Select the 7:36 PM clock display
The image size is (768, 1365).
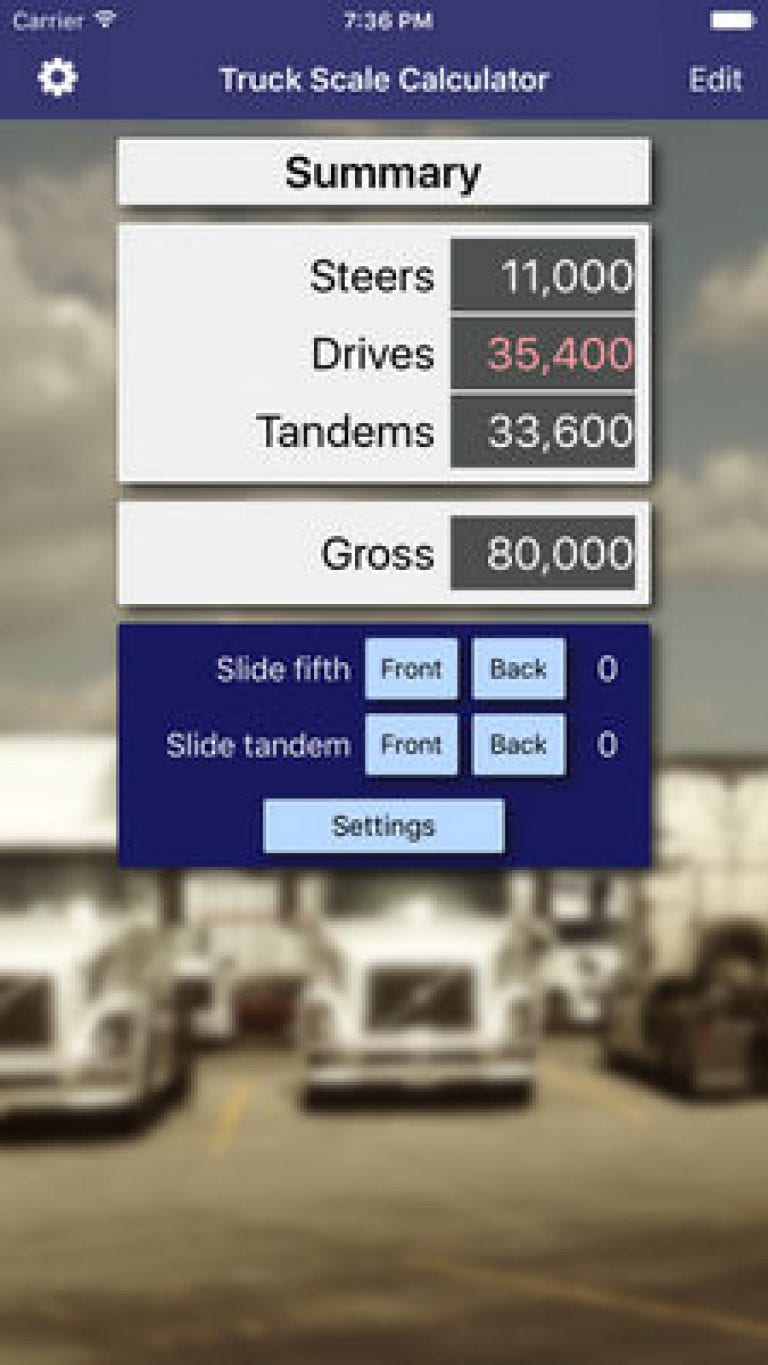pos(384,17)
